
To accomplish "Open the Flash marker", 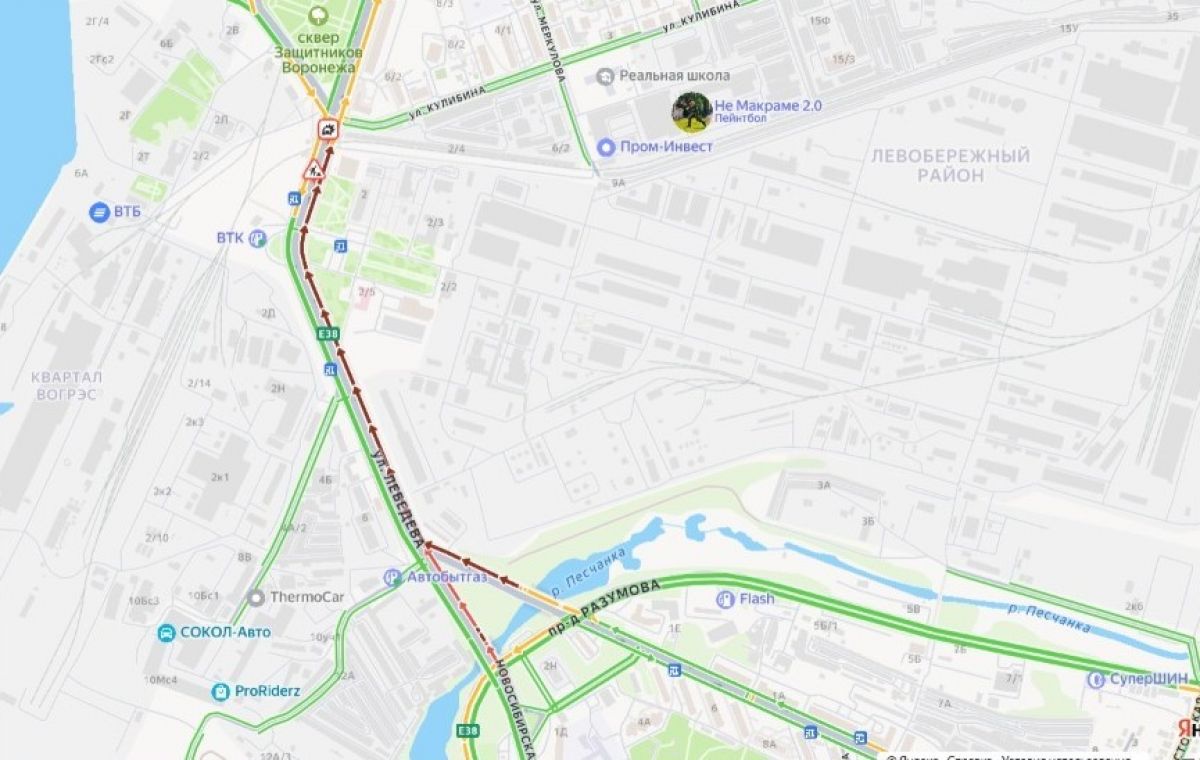I will (725, 599).
